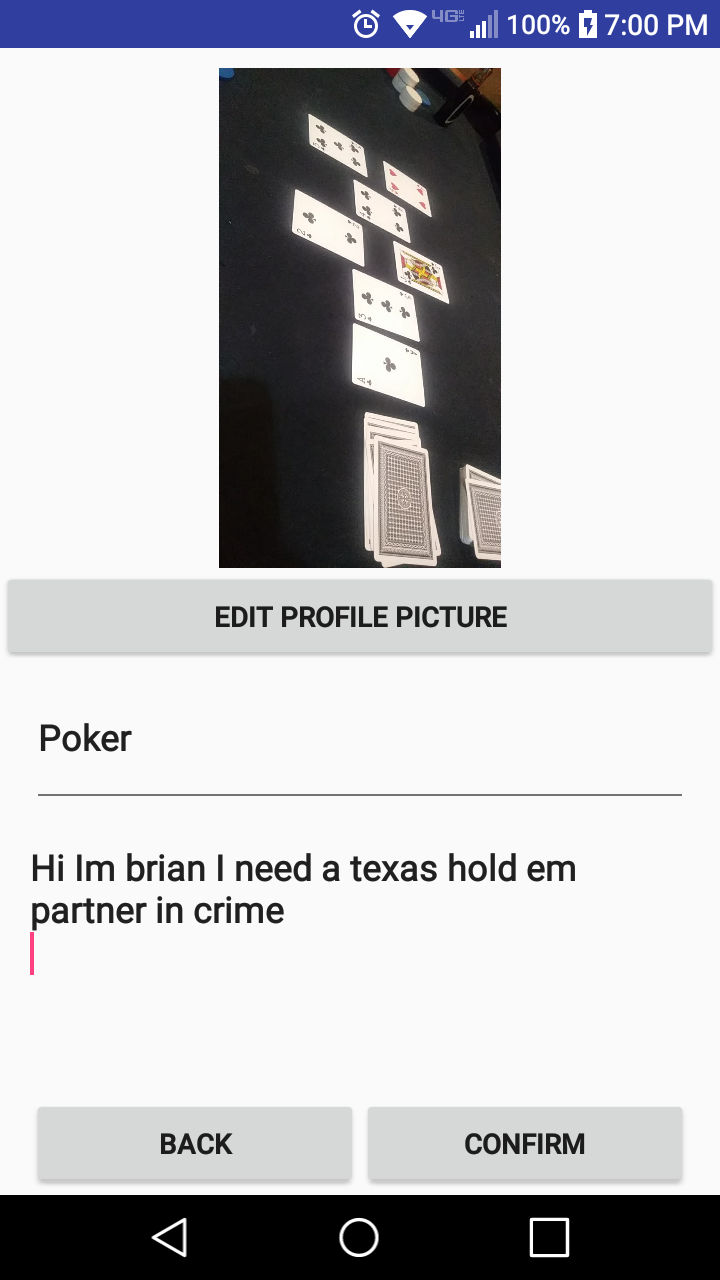Screen dimensions: 720x1280
Task: Confirm the profile changes
Action: pyautogui.click(x=525, y=1144)
